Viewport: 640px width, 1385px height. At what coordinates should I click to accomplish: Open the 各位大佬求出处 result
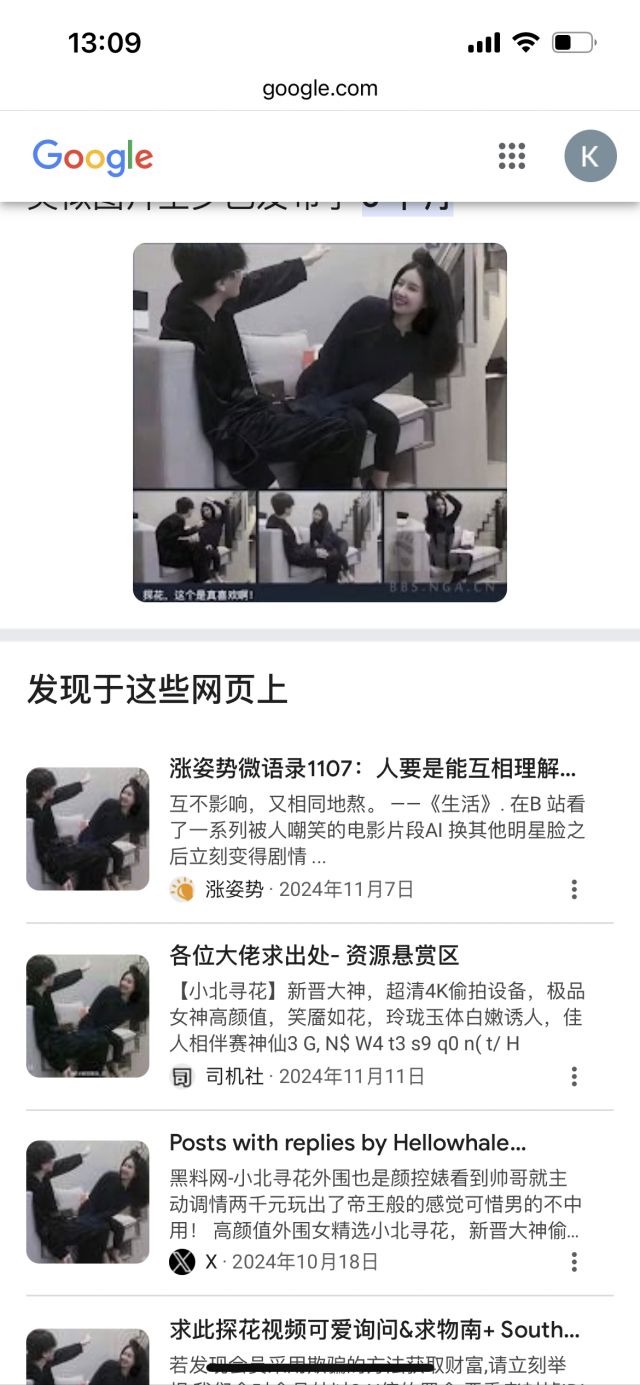click(x=314, y=955)
